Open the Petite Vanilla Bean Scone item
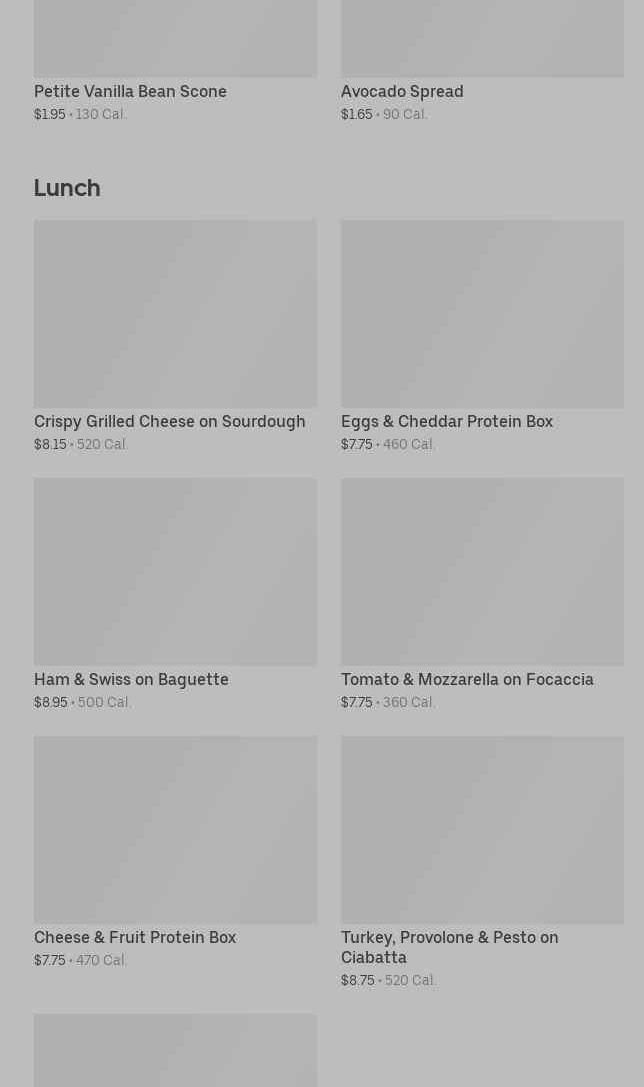The width and height of the screenshot is (644, 1087). 130,91
